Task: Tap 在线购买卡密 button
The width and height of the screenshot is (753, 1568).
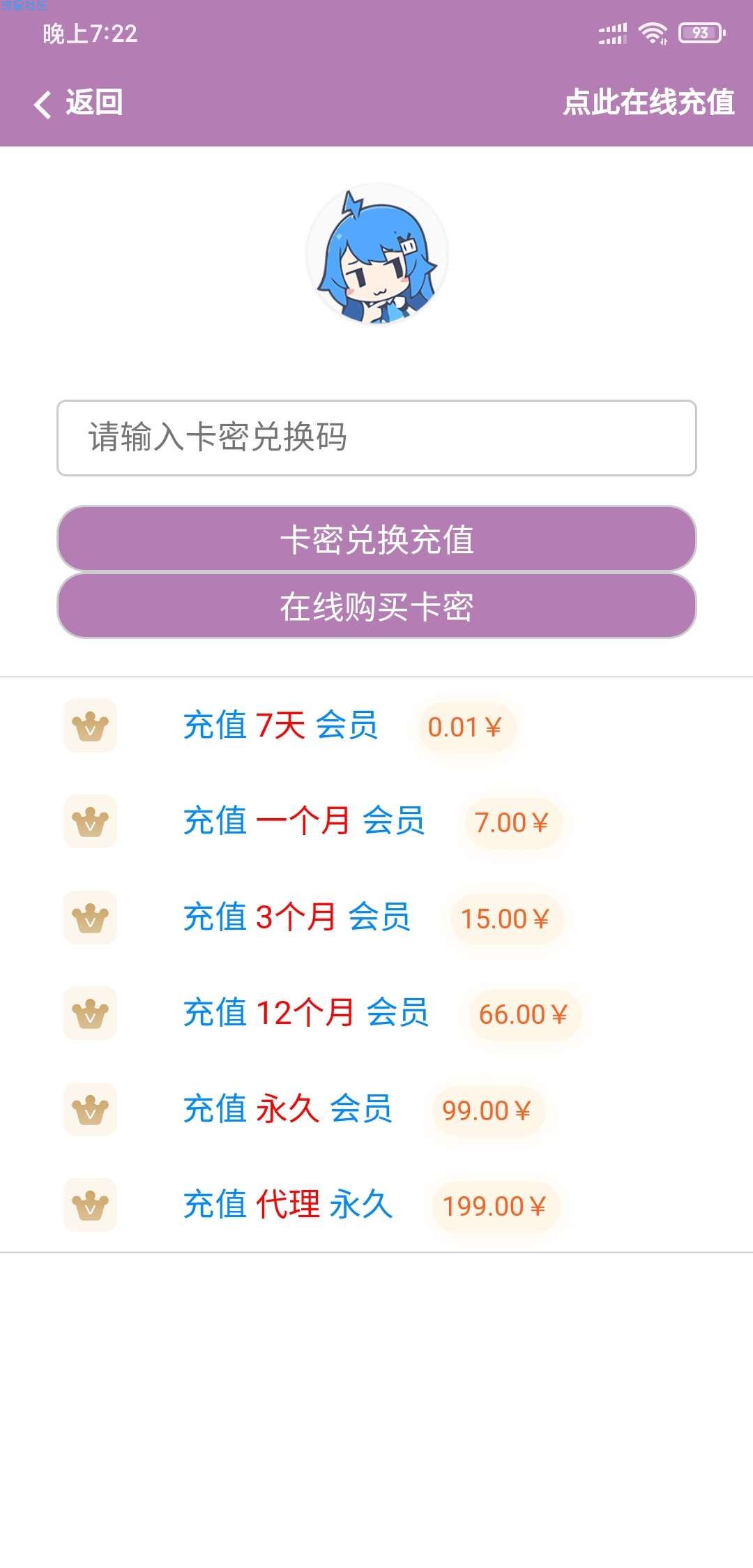Action: tap(376, 606)
